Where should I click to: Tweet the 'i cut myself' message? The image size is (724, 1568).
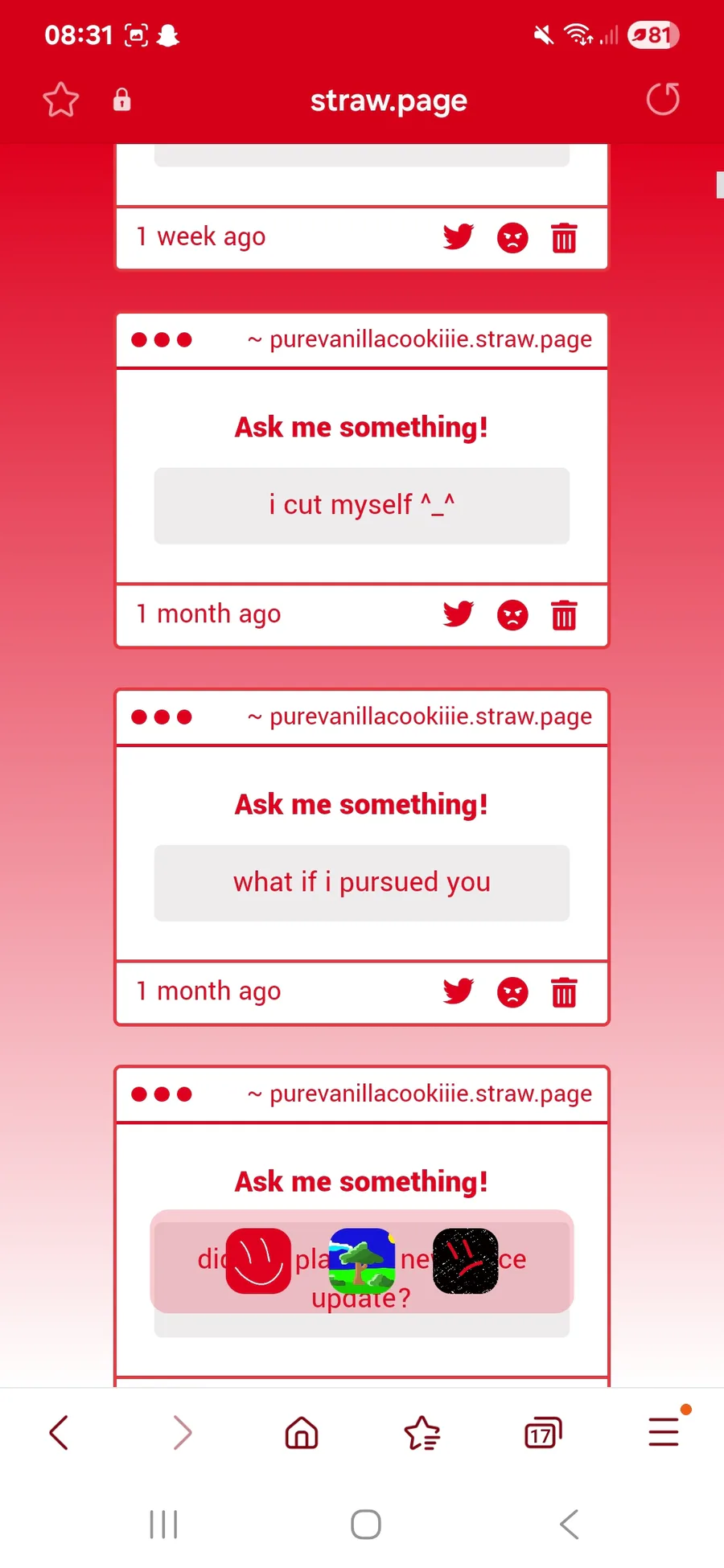click(x=459, y=614)
